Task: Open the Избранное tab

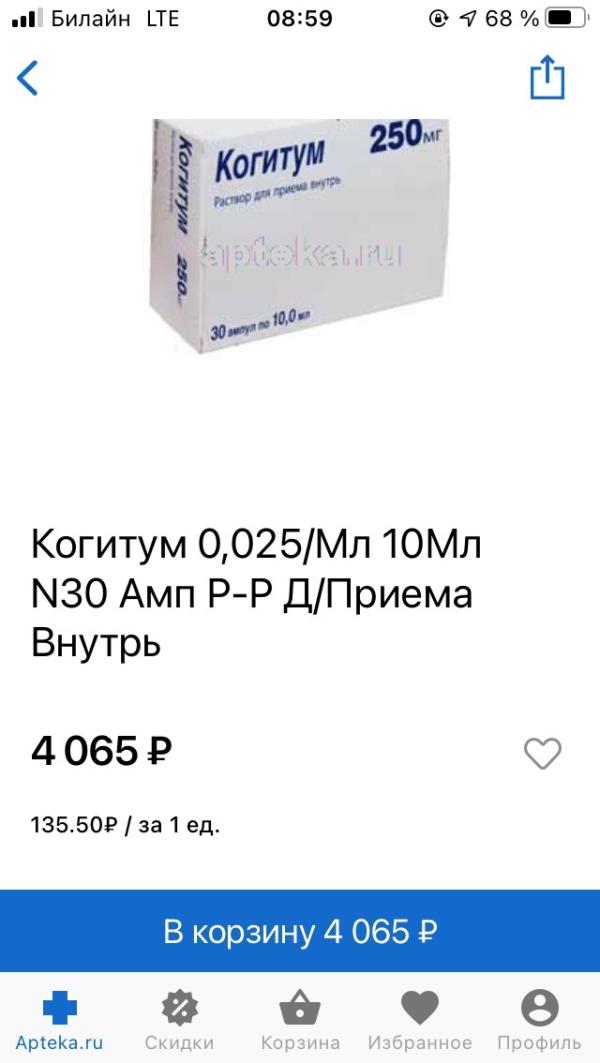Action: (420, 1019)
